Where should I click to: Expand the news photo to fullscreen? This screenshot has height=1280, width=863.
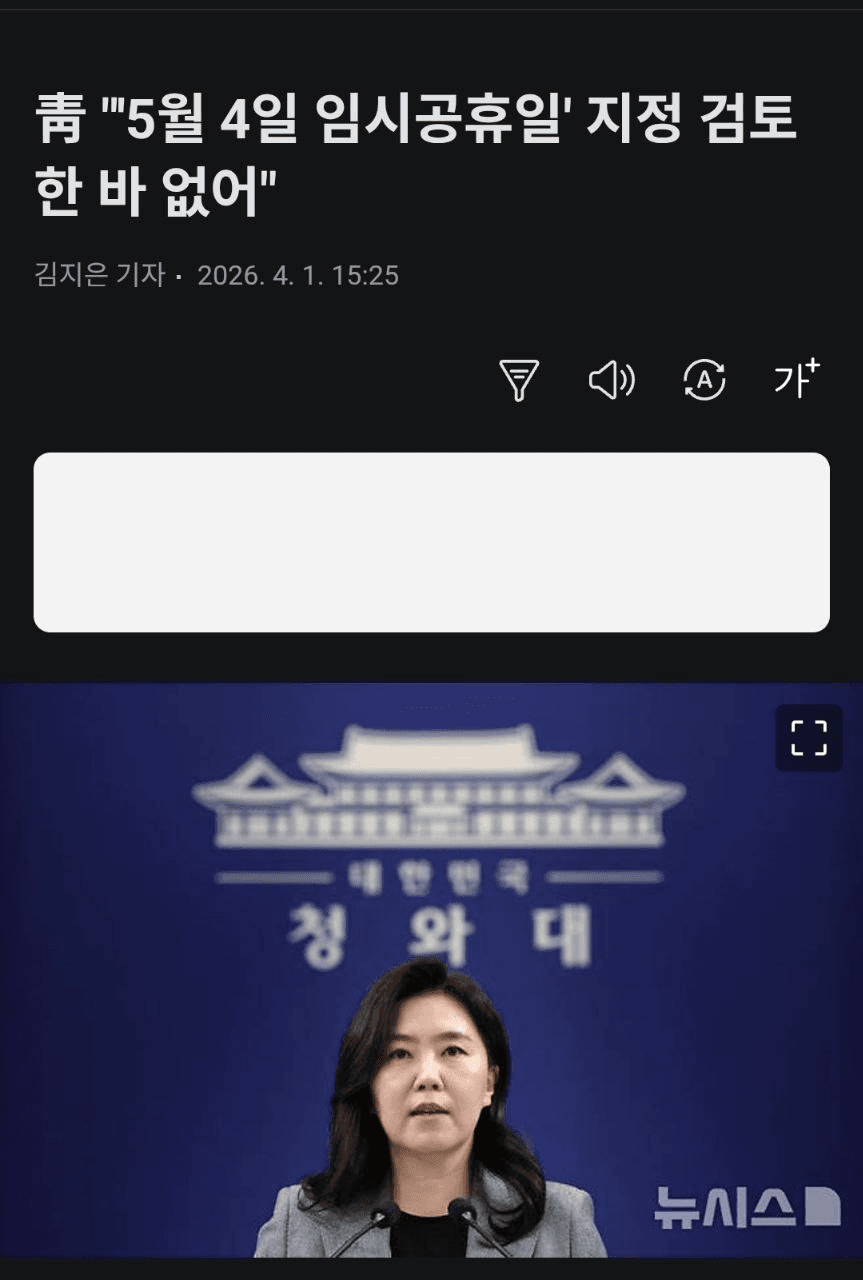pyautogui.click(x=809, y=738)
